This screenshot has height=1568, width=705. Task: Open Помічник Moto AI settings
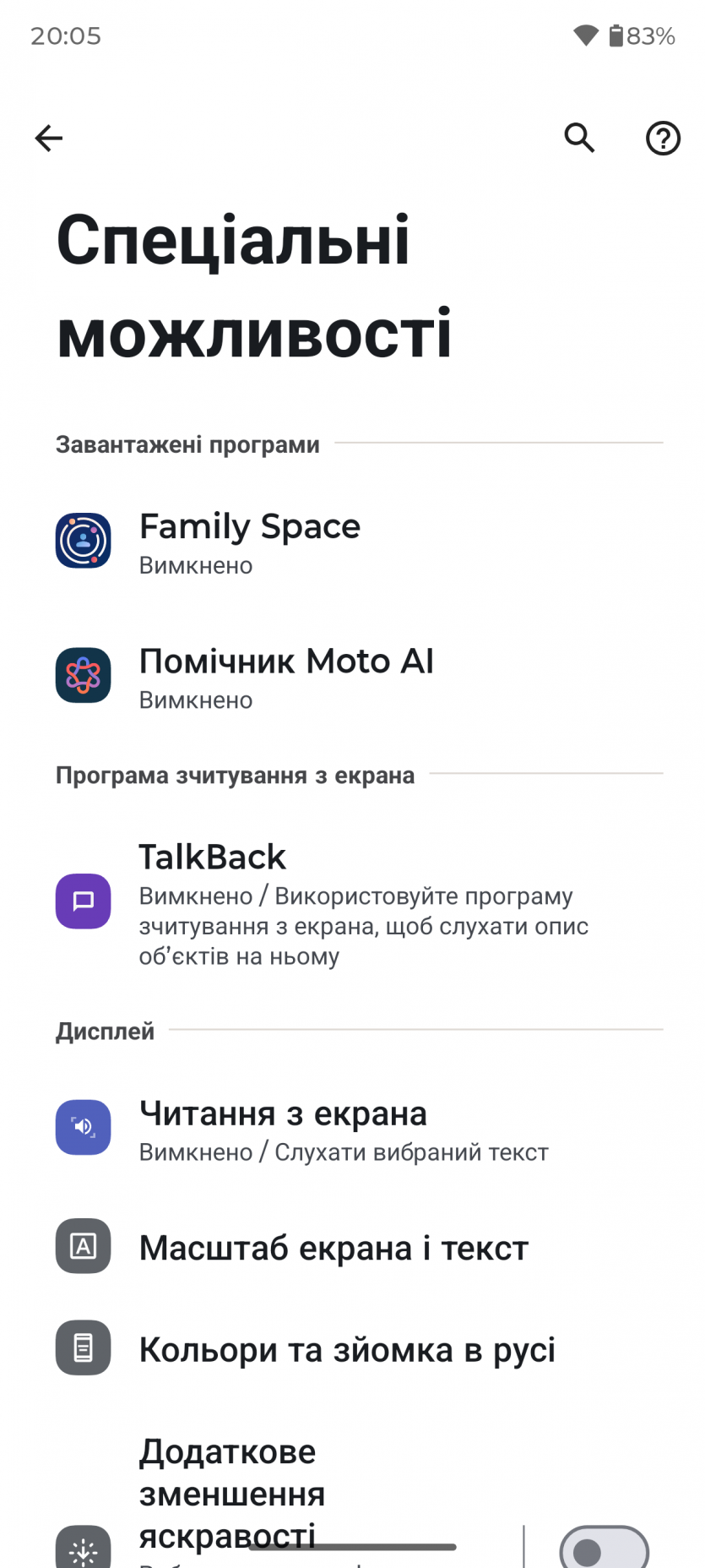pyautogui.click(x=286, y=676)
